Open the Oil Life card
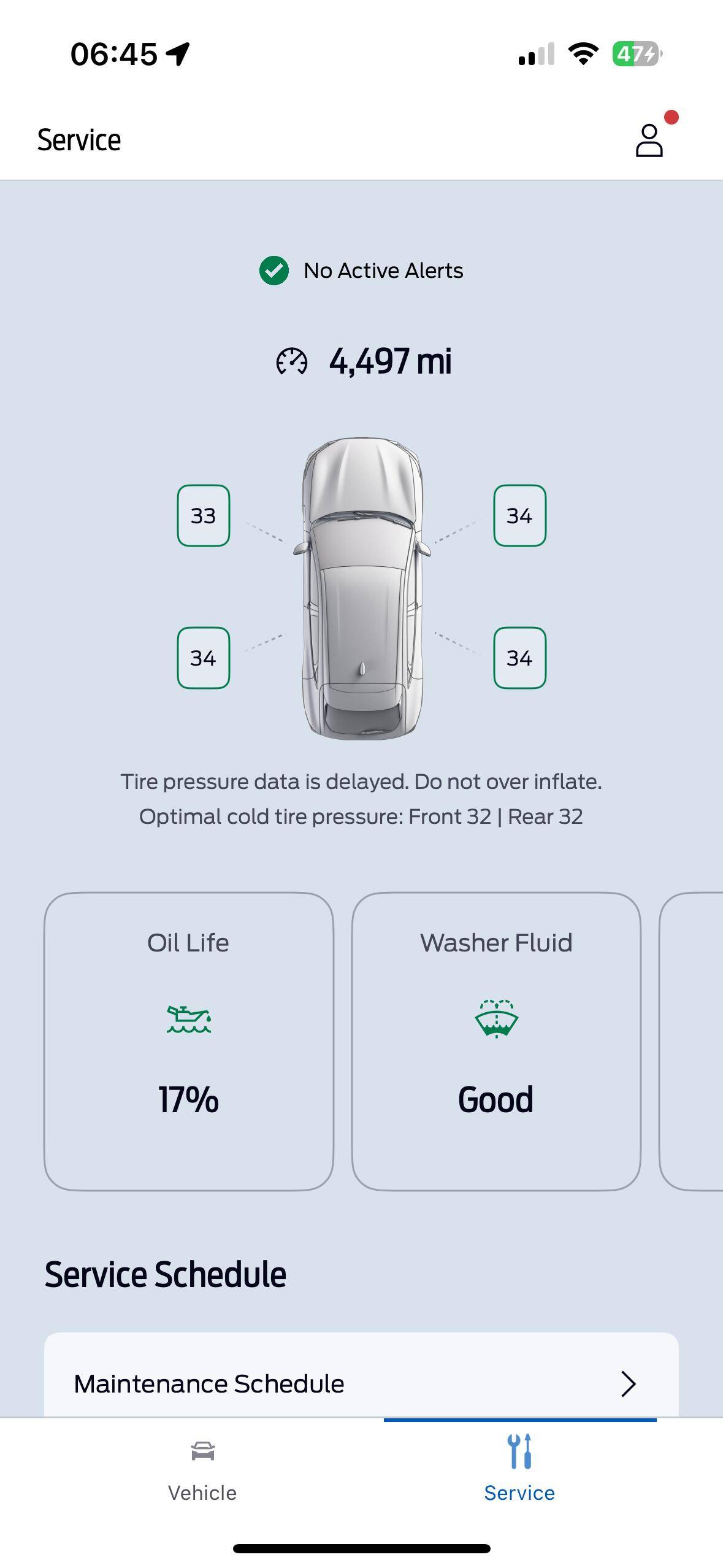 tap(189, 1040)
